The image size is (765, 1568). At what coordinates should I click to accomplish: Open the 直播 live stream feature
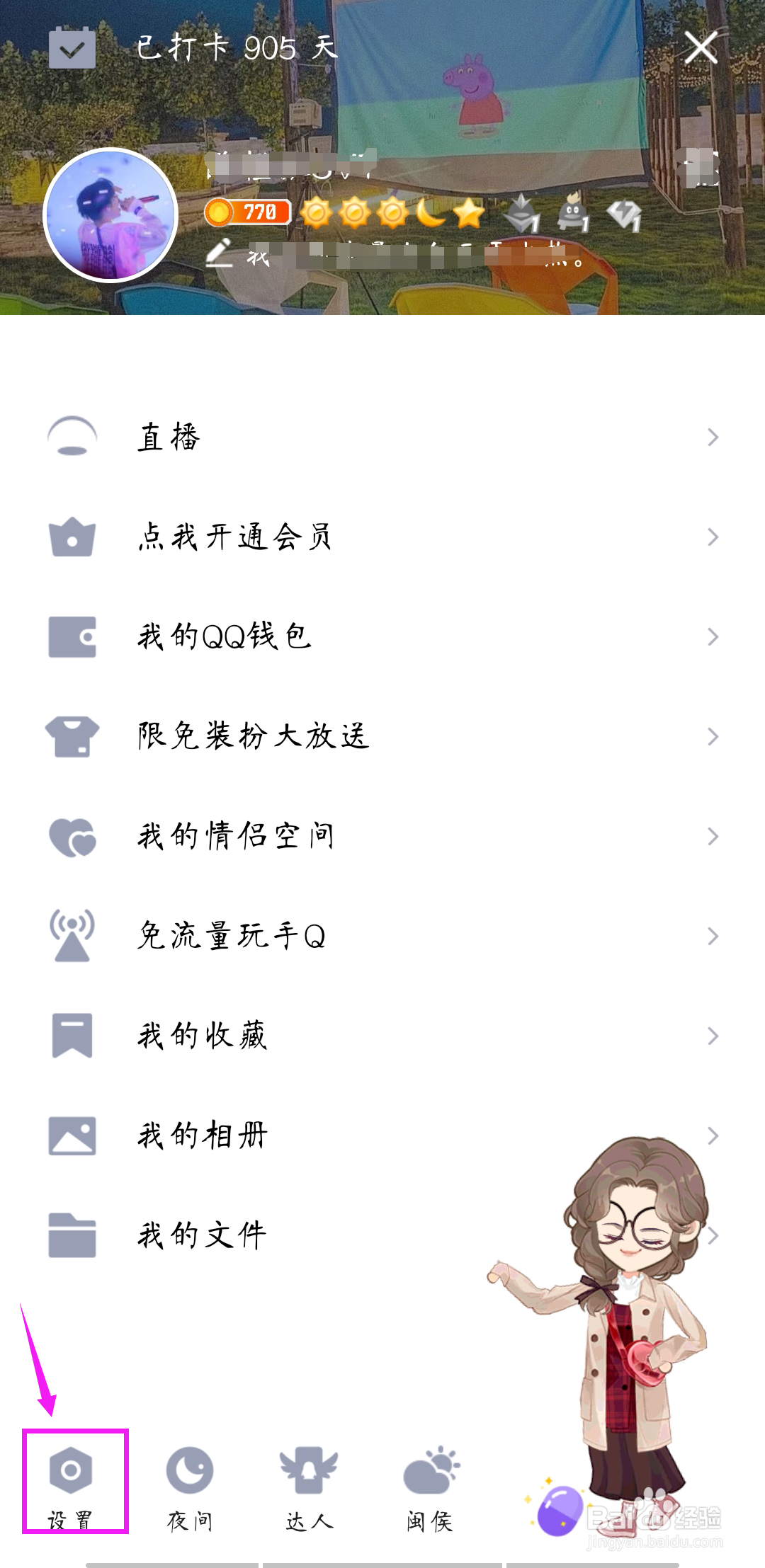tap(170, 437)
